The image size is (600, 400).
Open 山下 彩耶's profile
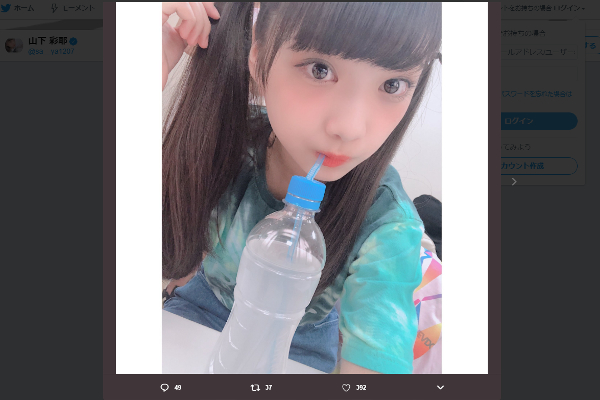coord(44,40)
